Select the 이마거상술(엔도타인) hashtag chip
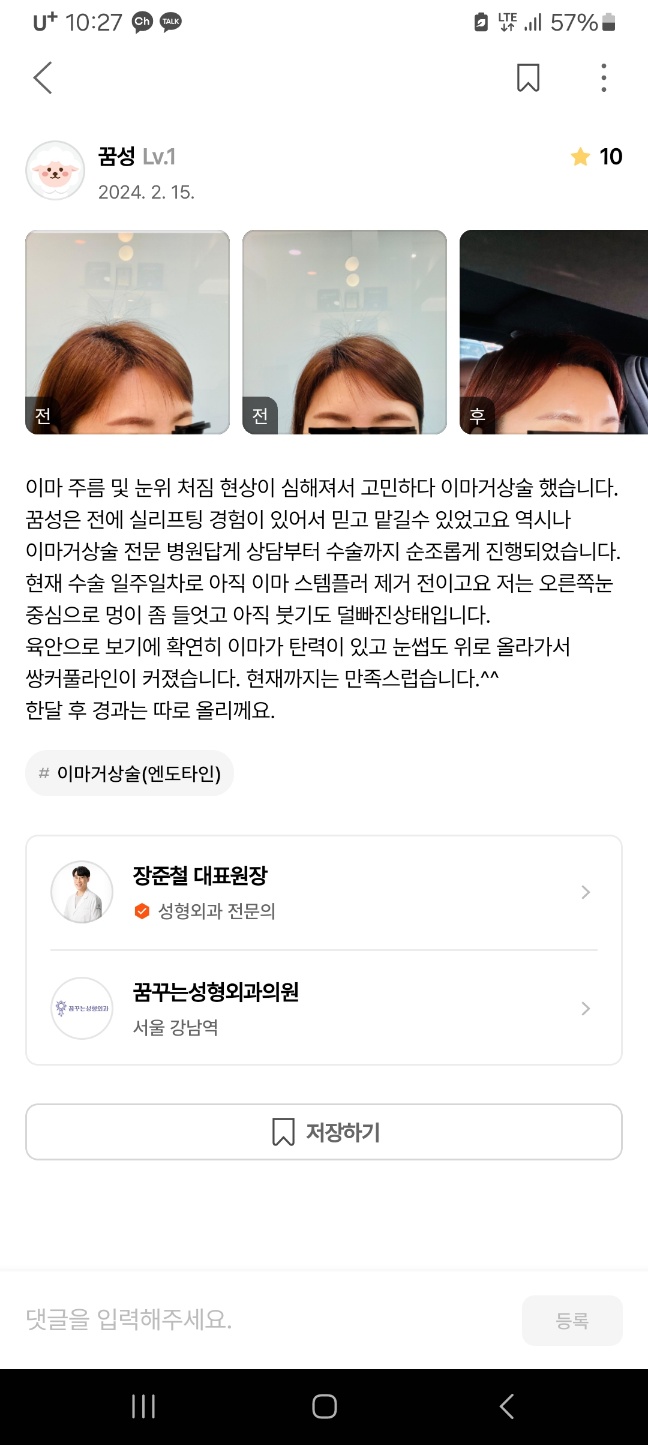The image size is (648, 1445). (129, 773)
